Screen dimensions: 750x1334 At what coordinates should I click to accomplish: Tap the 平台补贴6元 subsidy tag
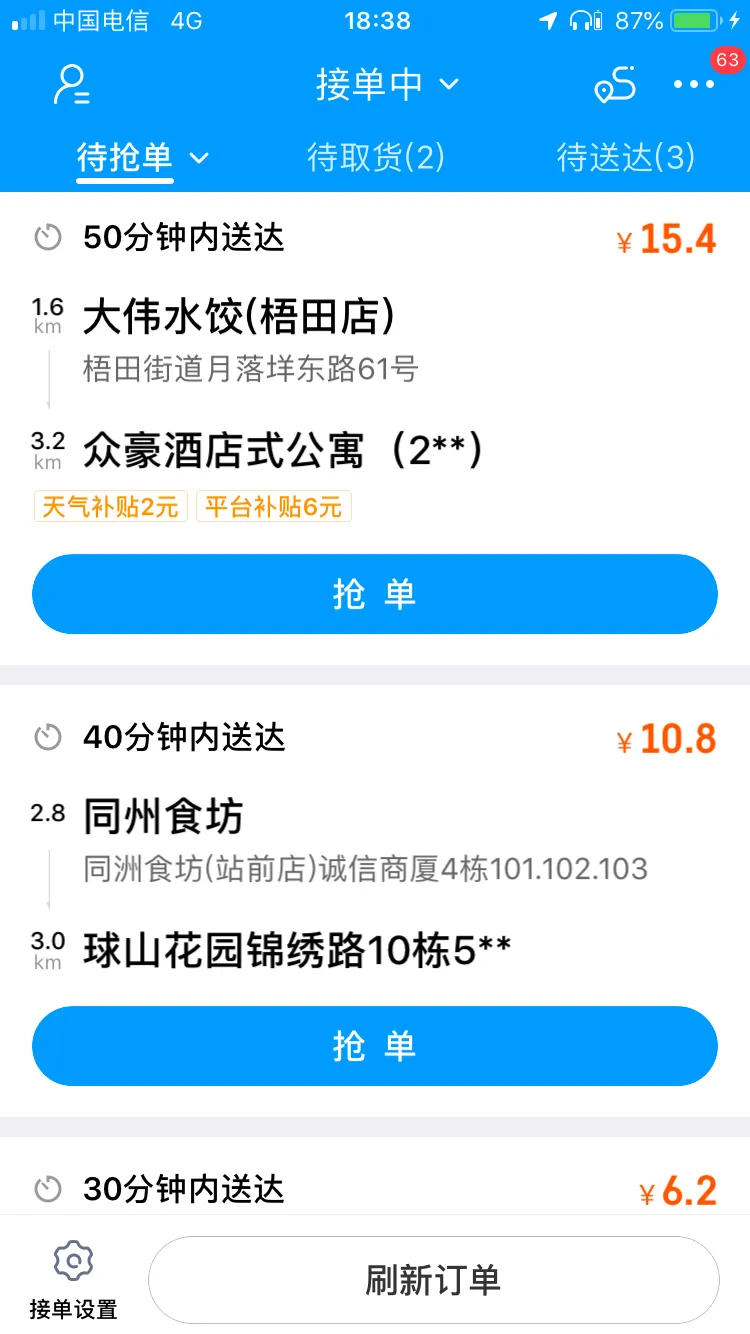274,507
